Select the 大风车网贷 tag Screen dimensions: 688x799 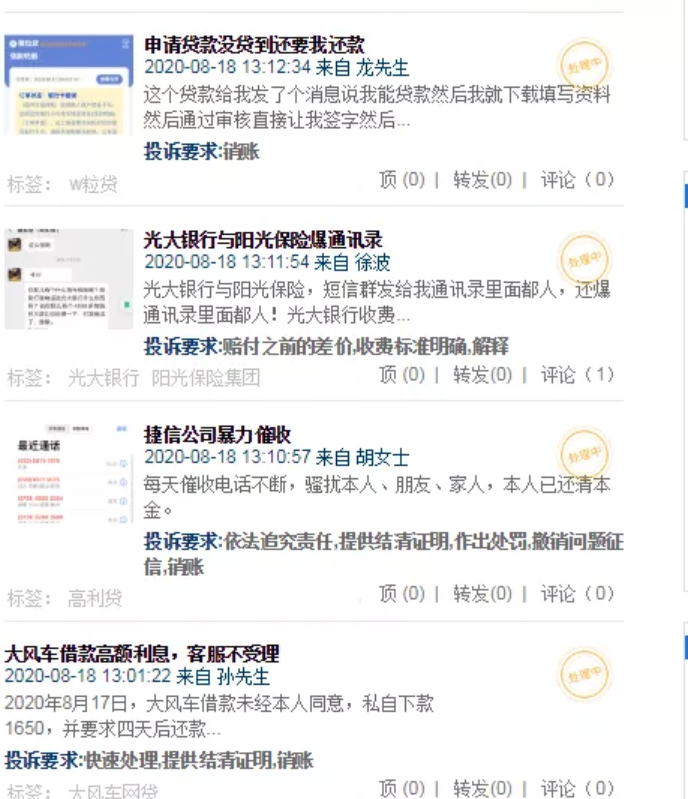pyautogui.click(x=112, y=791)
